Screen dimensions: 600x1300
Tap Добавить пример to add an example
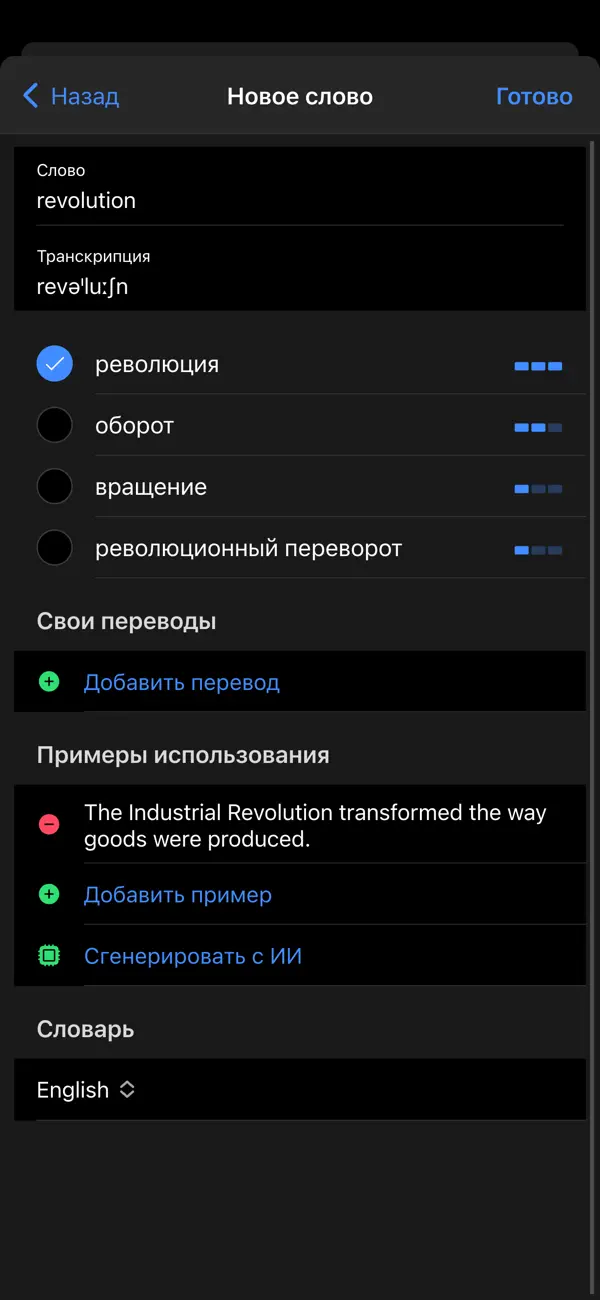click(x=300, y=894)
